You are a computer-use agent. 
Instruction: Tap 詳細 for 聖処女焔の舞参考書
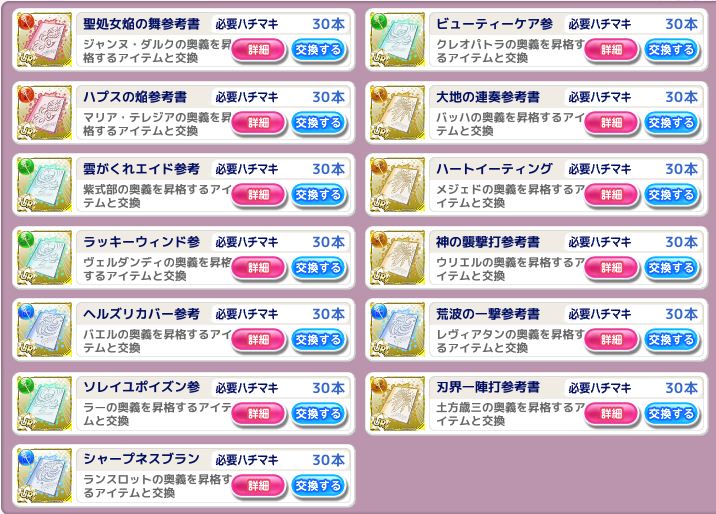pos(259,50)
